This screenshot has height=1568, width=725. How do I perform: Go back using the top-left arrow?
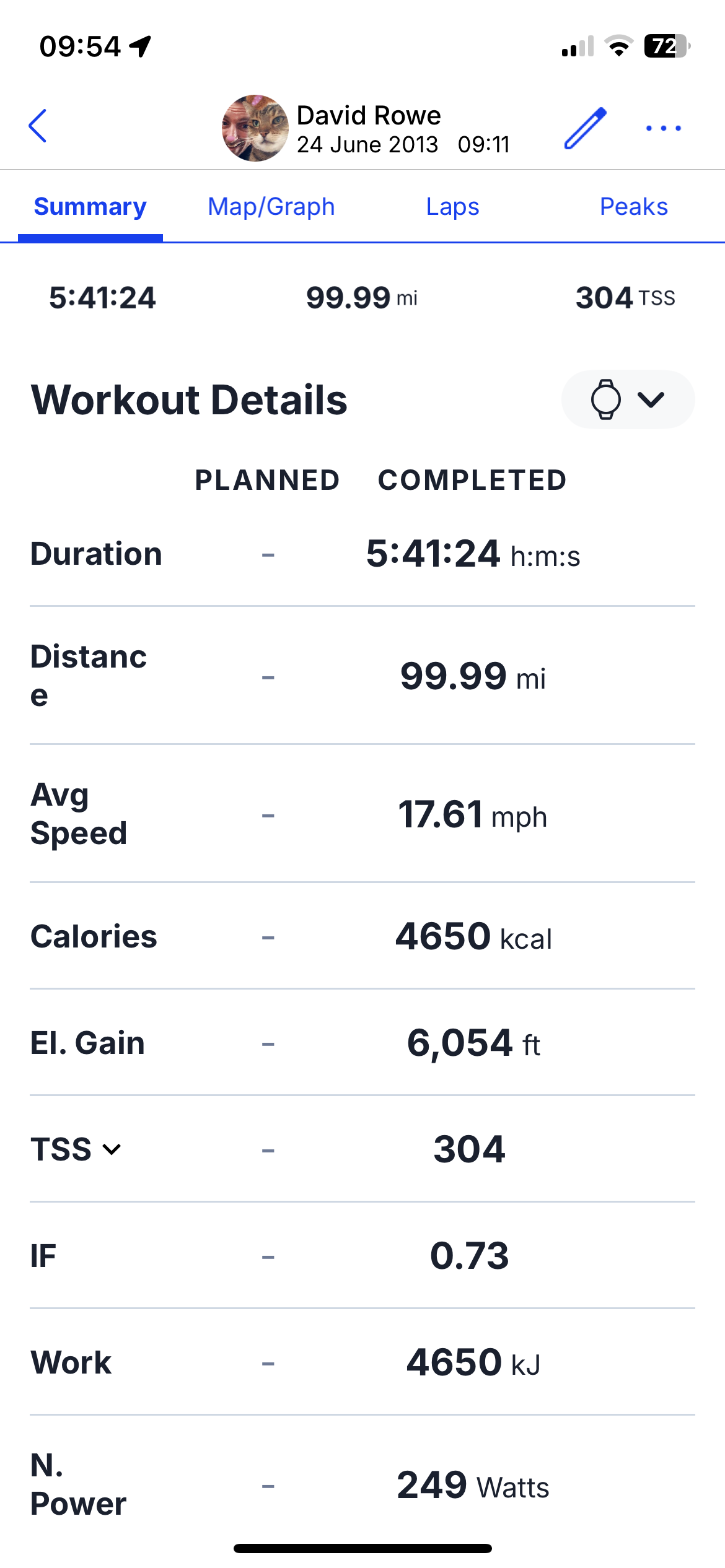38,126
